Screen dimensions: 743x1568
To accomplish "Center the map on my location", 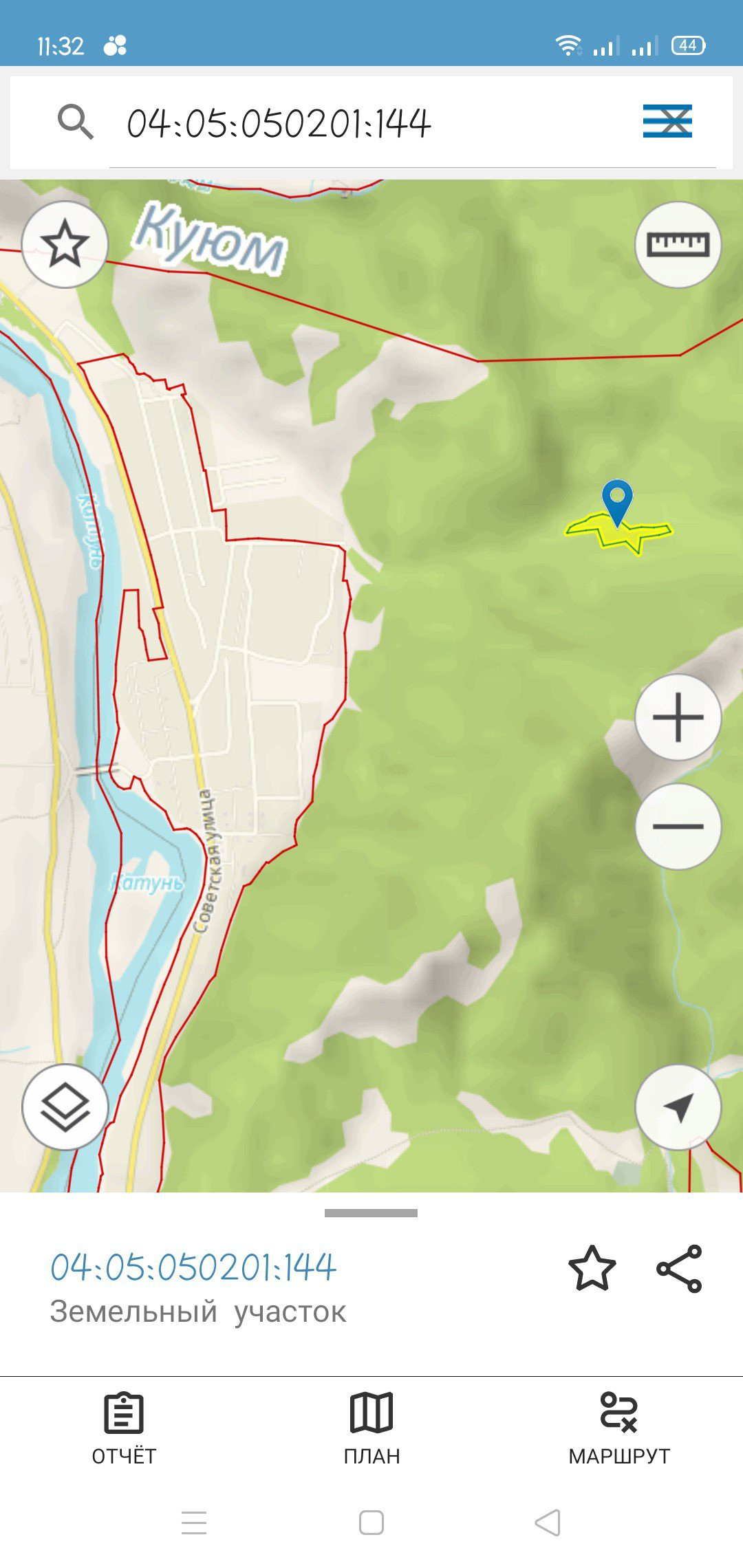I will pos(678,1107).
